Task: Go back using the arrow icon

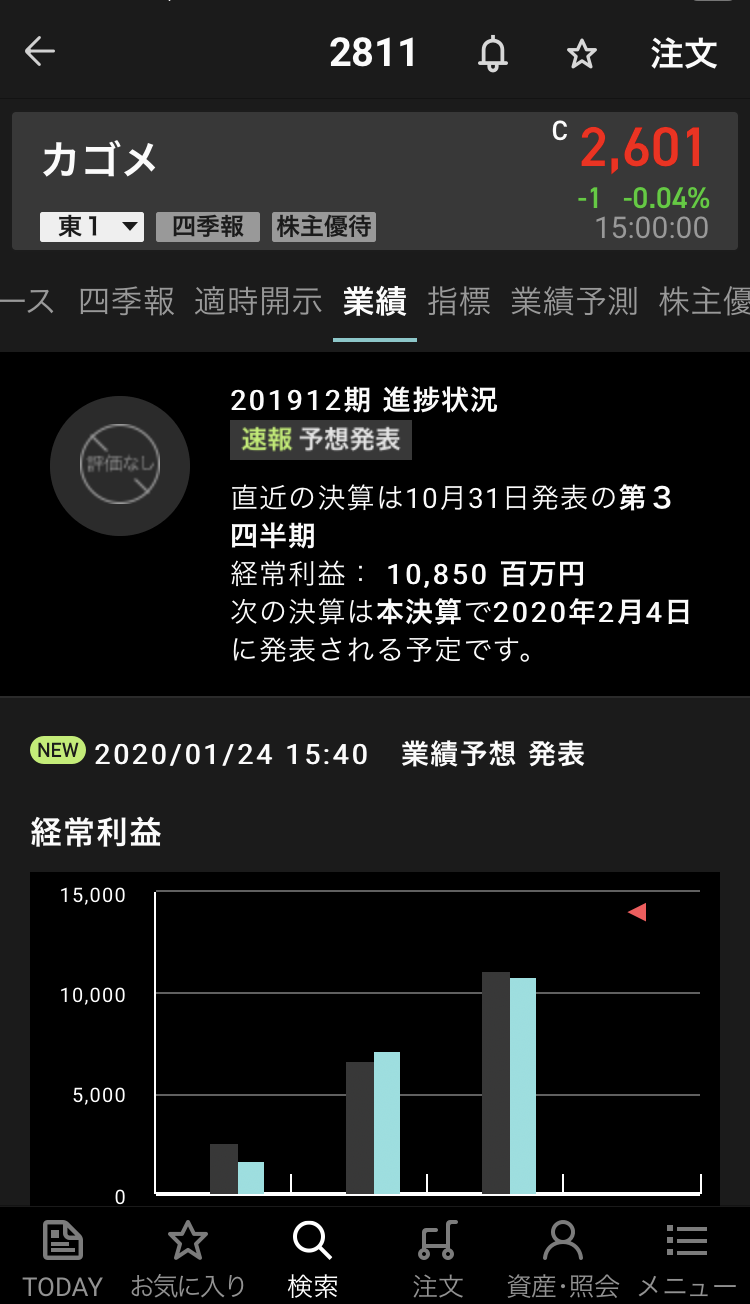Action: [40, 52]
